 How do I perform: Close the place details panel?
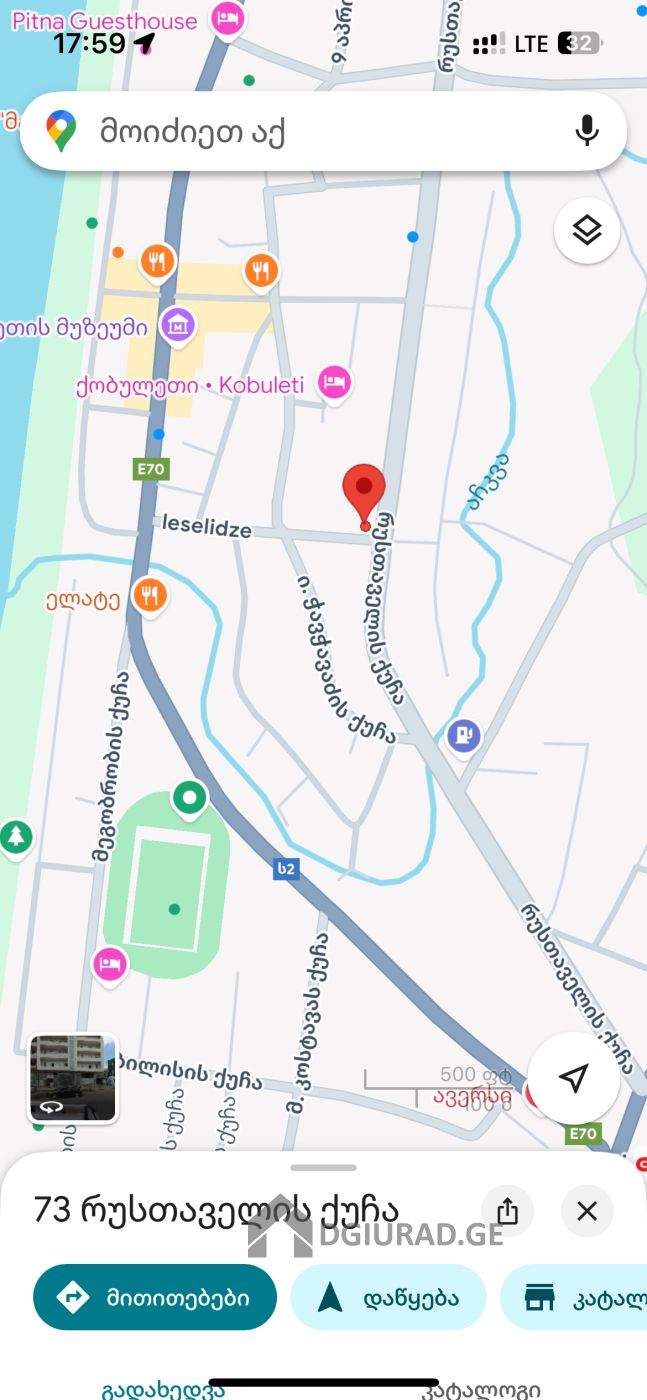click(587, 1212)
